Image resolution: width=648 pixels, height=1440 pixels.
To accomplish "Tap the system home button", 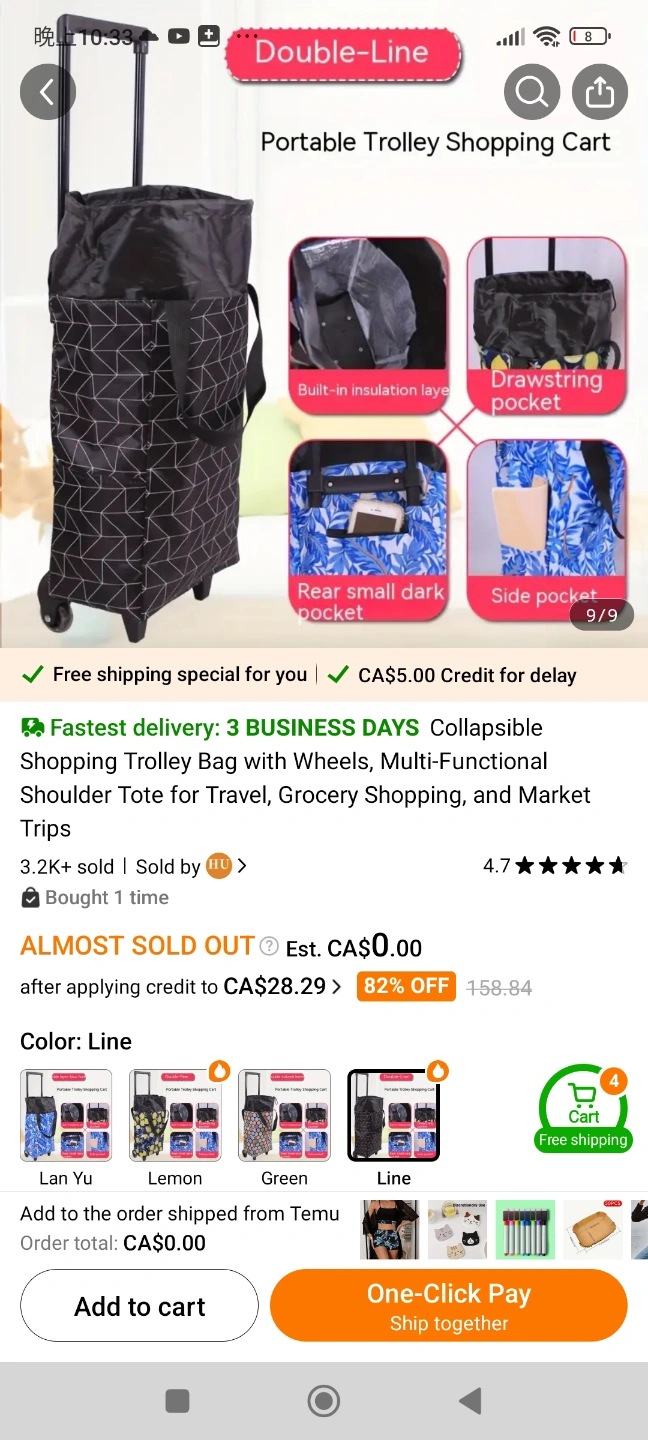I will [x=324, y=1401].
